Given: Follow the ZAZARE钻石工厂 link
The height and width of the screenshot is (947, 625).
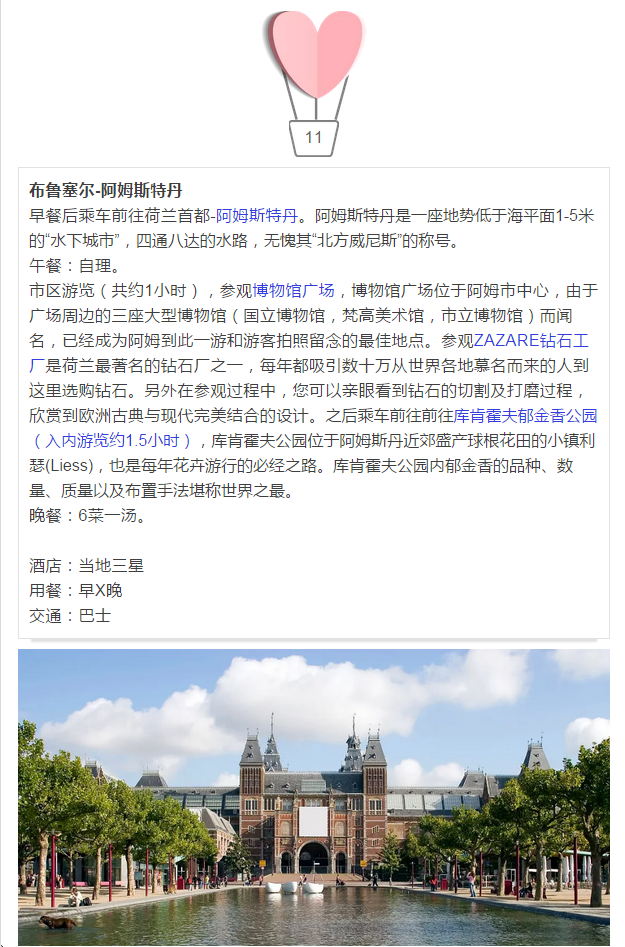Looking at the screenshot, I should coord(530,340).
